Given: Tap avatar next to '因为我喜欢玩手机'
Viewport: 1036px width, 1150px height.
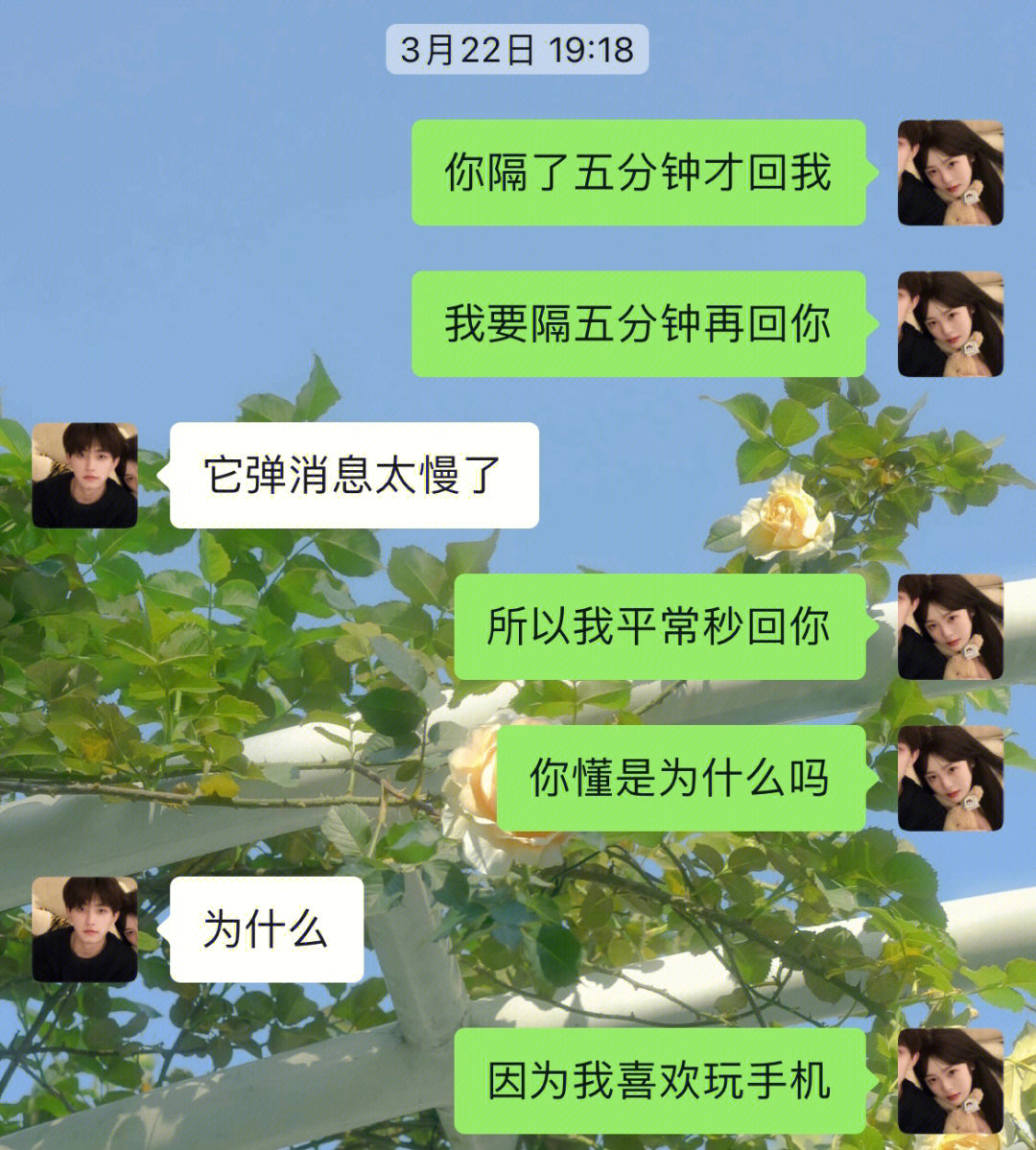Looking at the screenshot, I should [x=950, y=1081].
